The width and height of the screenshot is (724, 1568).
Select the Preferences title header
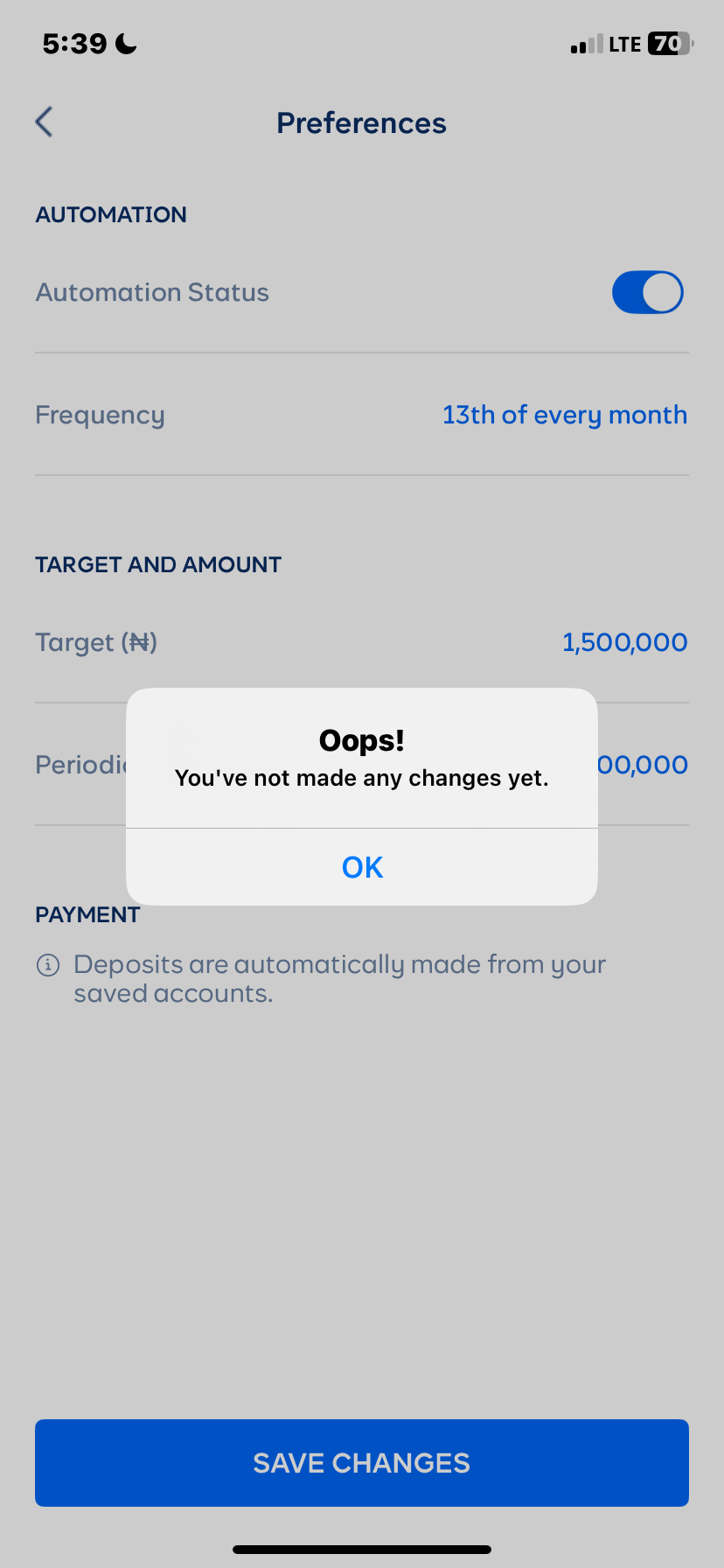click(x=361, y=122)
